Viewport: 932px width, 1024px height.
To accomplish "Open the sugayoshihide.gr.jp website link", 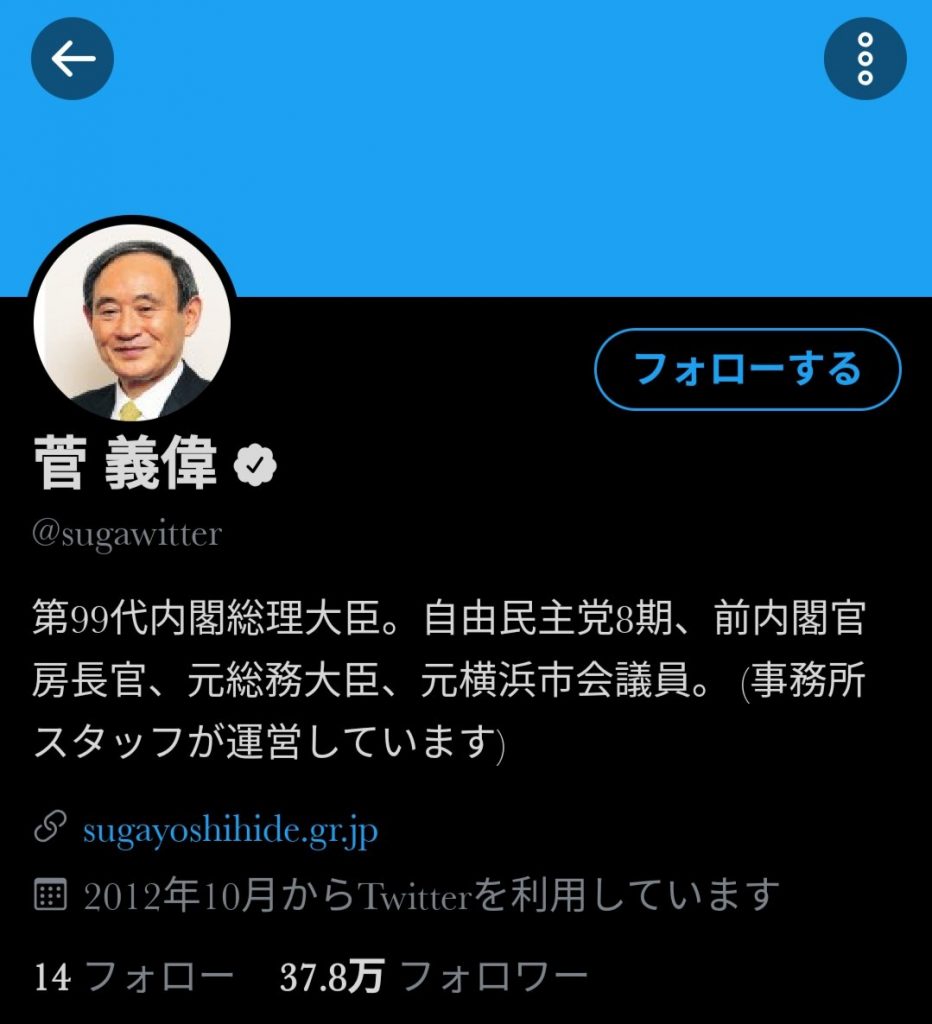I will click(230, 829).
